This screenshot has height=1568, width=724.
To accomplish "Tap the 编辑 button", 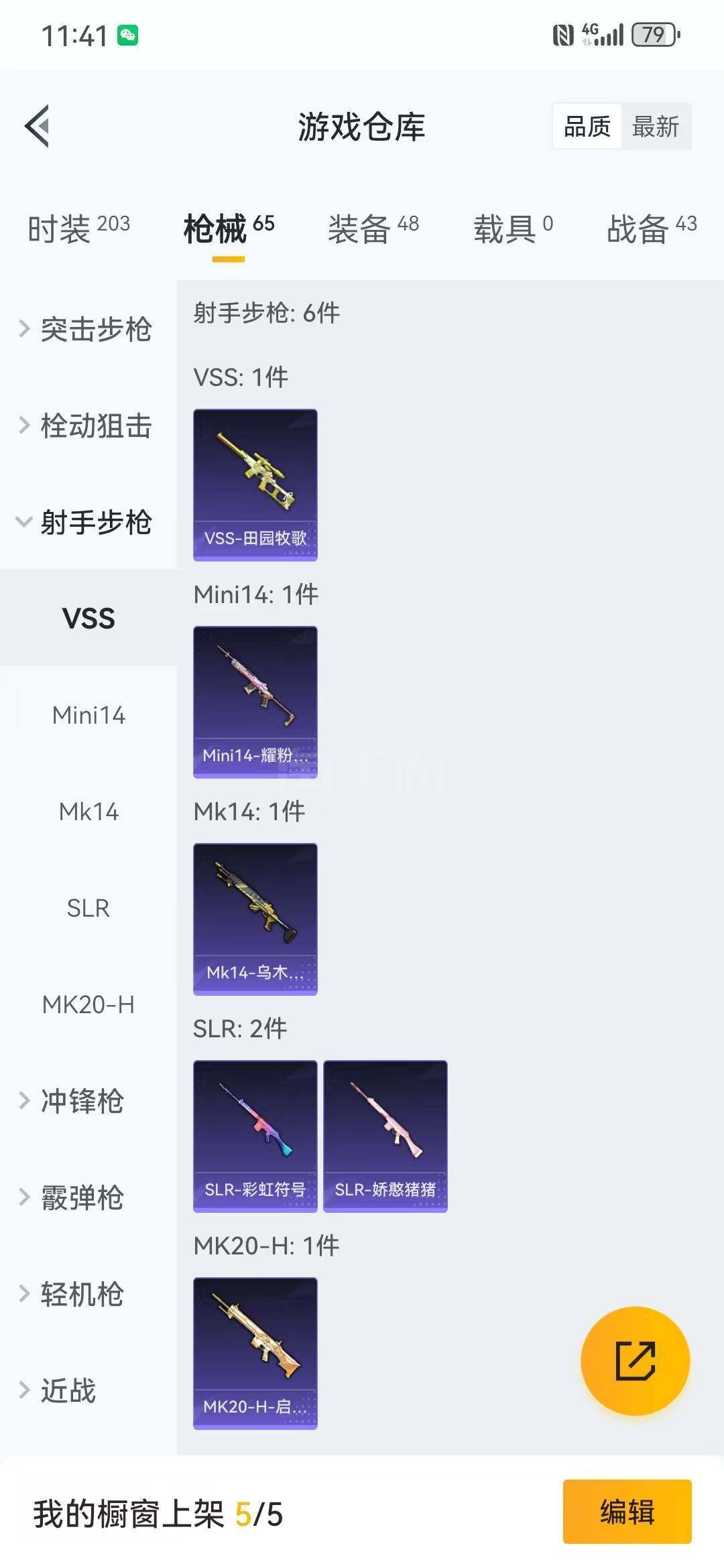I will click(x=627, y=1512).
